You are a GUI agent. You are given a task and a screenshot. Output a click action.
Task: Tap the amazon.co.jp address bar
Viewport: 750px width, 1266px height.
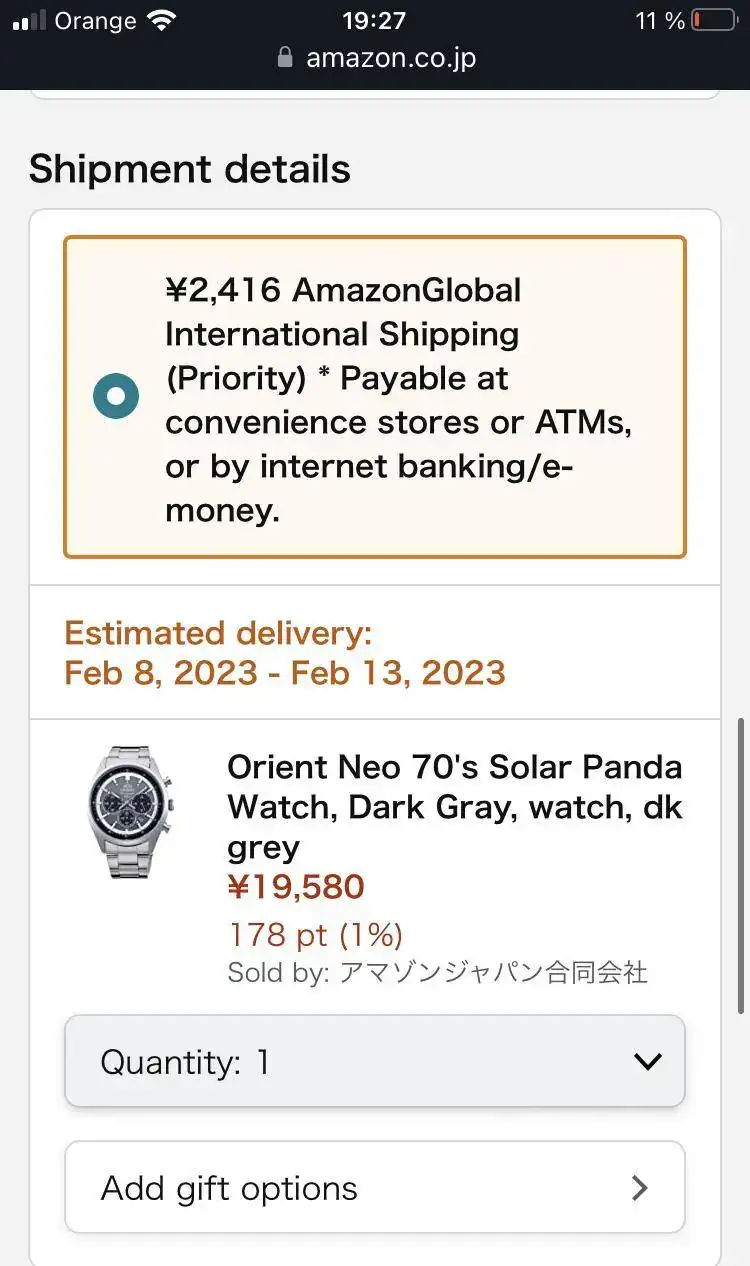[x=376, y=58]
